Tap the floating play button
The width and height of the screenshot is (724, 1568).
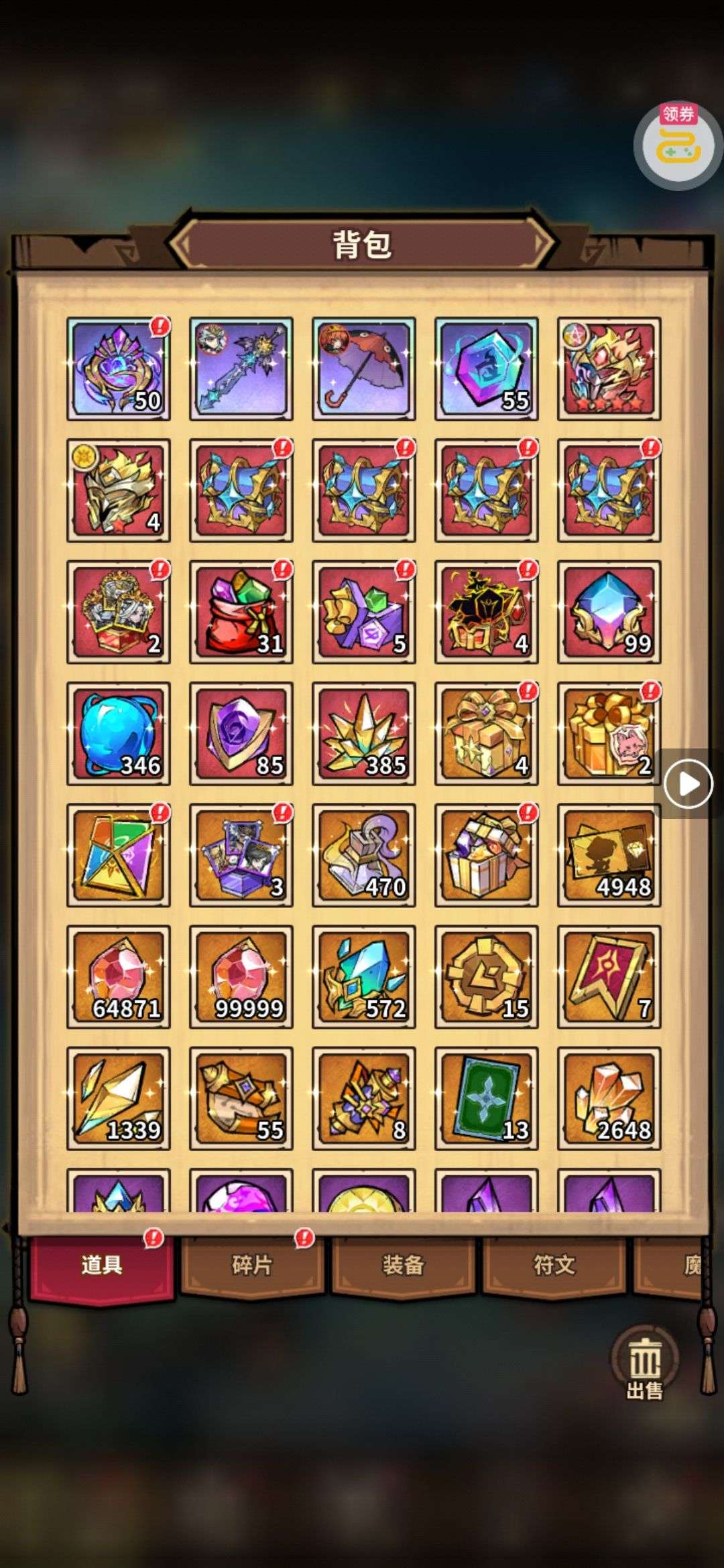(x=688, y=783)
